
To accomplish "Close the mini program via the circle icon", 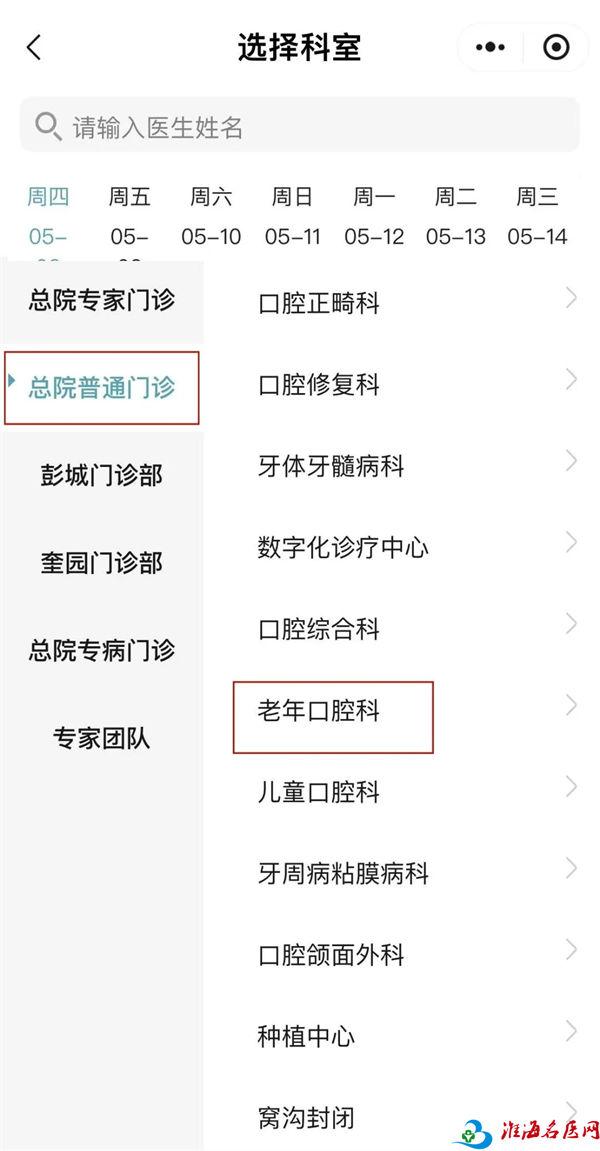I will click(x=555, y=48).
